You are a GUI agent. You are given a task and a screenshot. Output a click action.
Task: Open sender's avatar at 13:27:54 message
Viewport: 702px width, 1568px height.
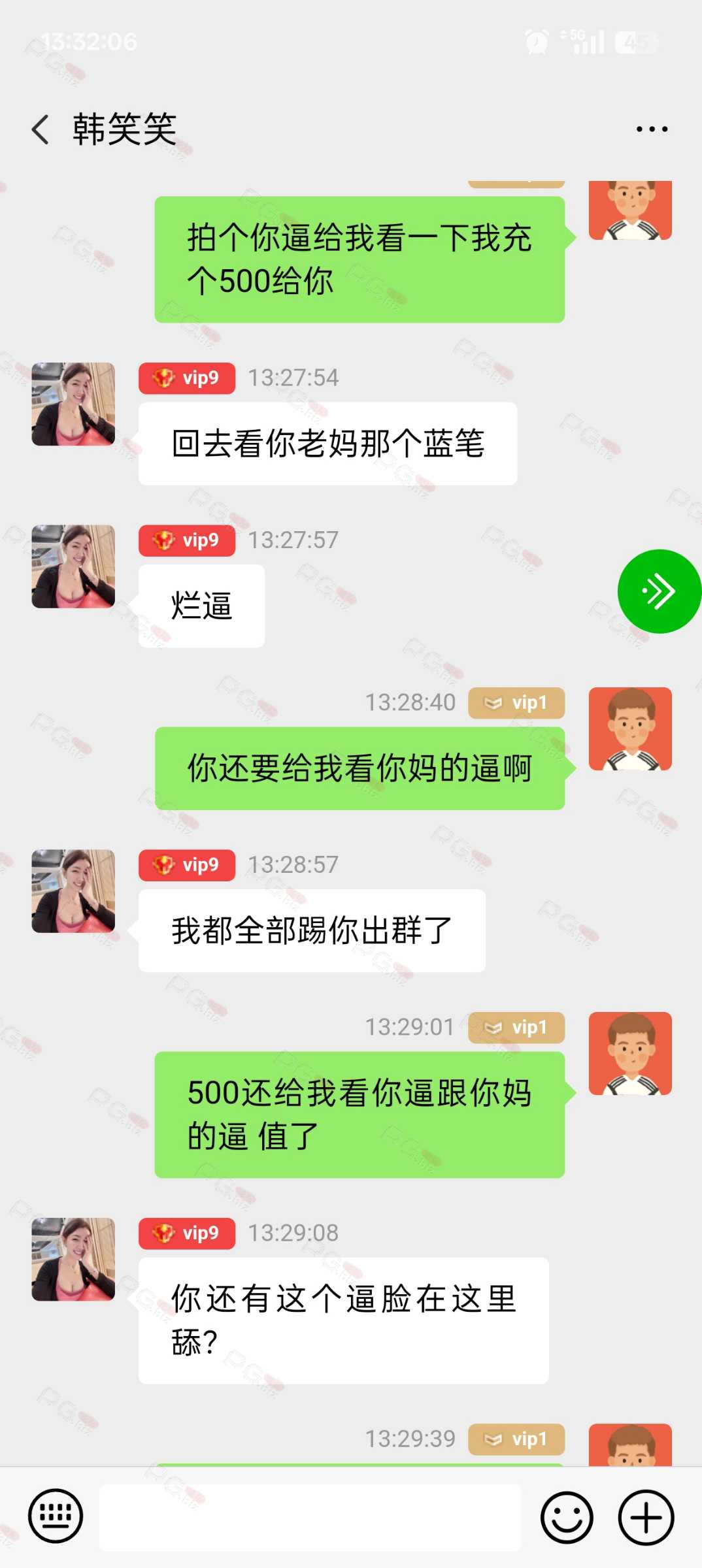pyautogui.click(x=73, y=404)
